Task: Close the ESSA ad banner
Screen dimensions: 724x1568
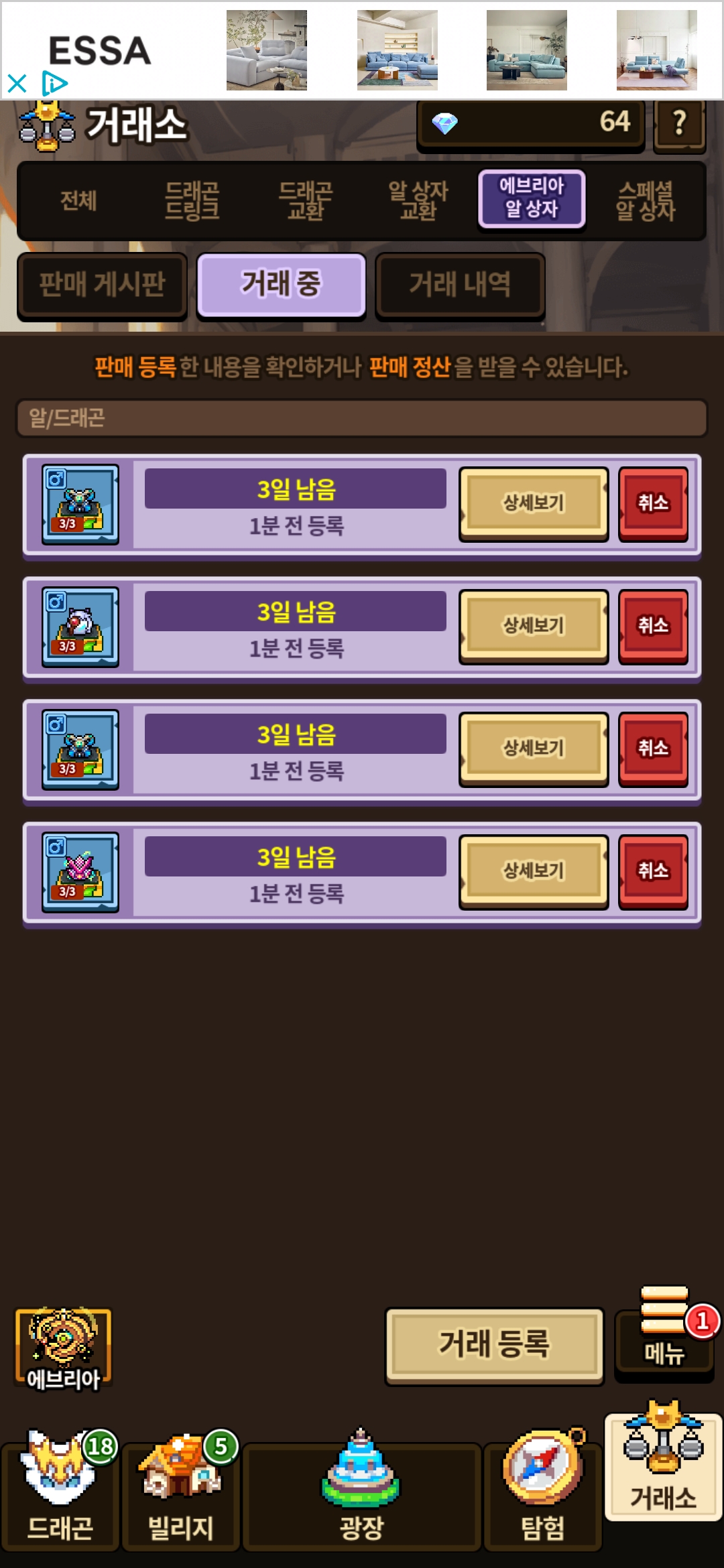Action: [x=17, y=84]
